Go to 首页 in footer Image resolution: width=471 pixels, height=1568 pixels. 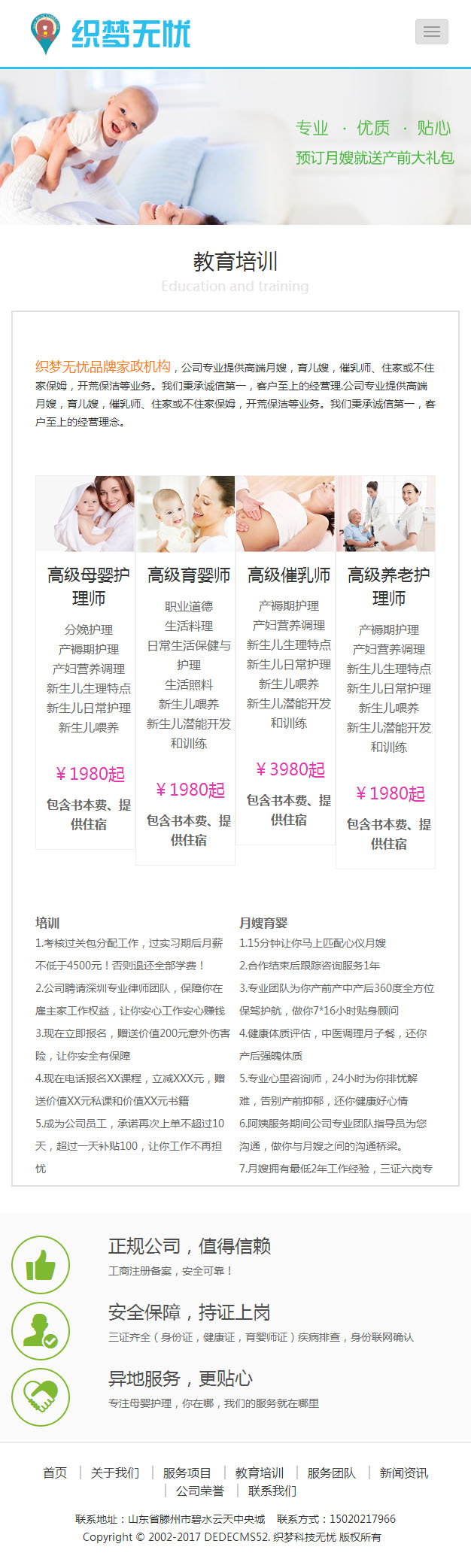pos(55,1472)
